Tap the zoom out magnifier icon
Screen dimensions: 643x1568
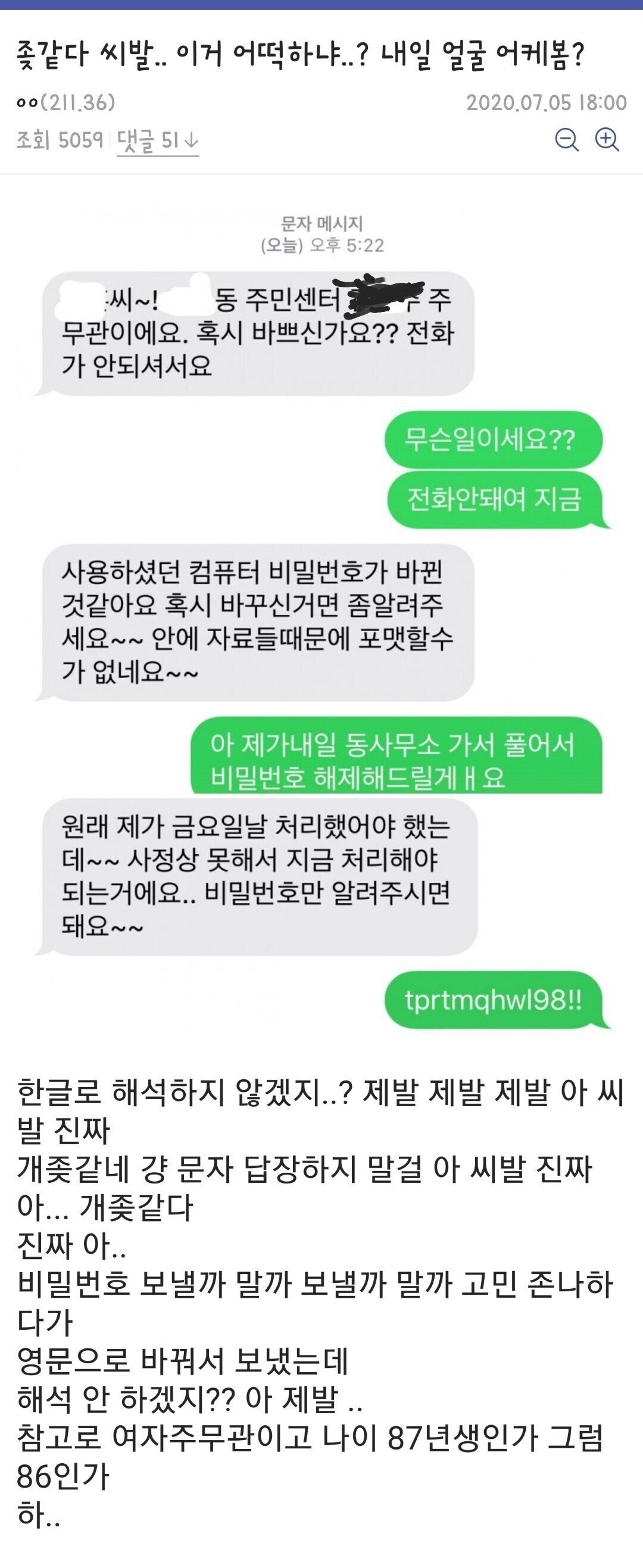tap(566, 140)
